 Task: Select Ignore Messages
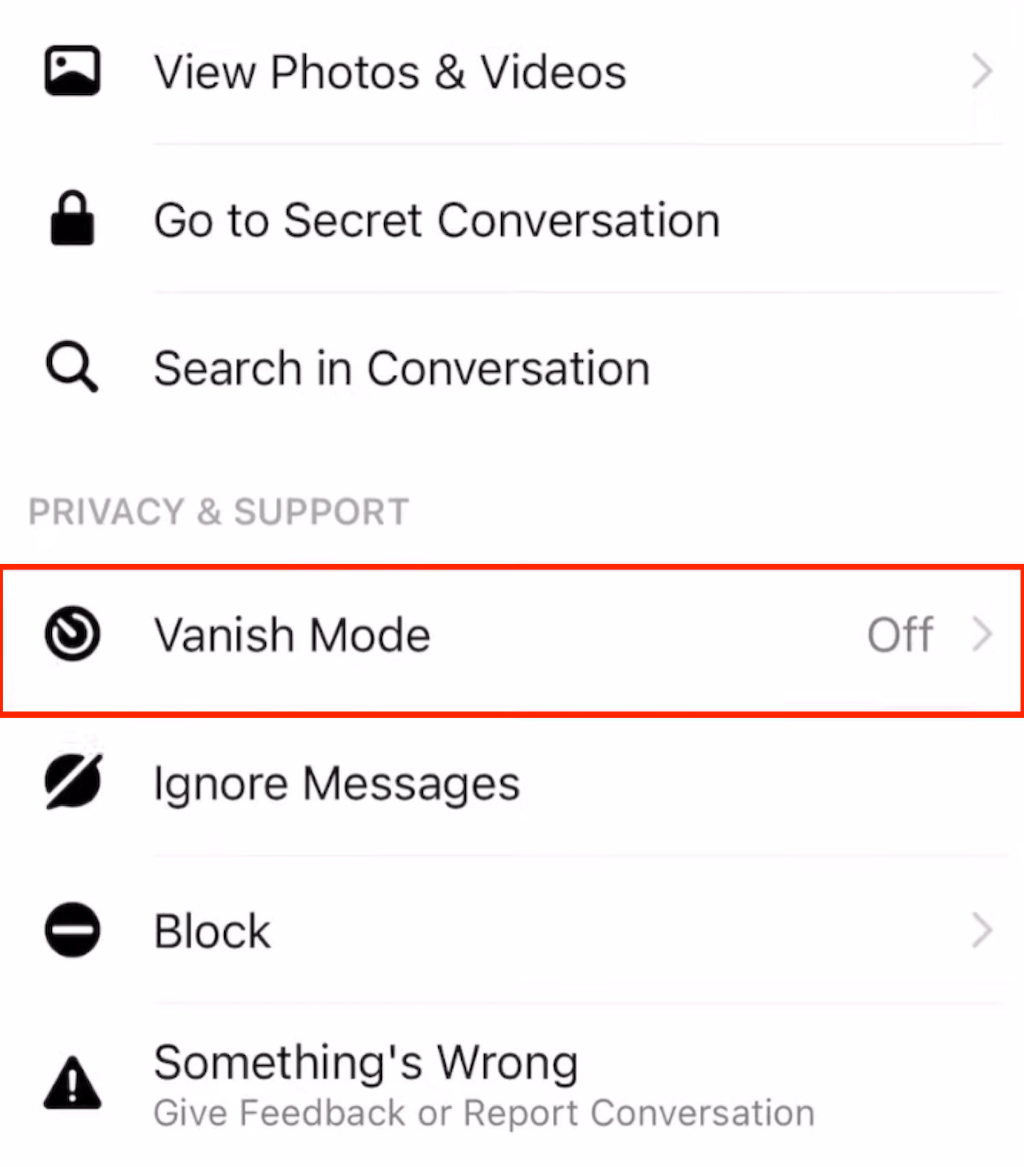(336, 783)
